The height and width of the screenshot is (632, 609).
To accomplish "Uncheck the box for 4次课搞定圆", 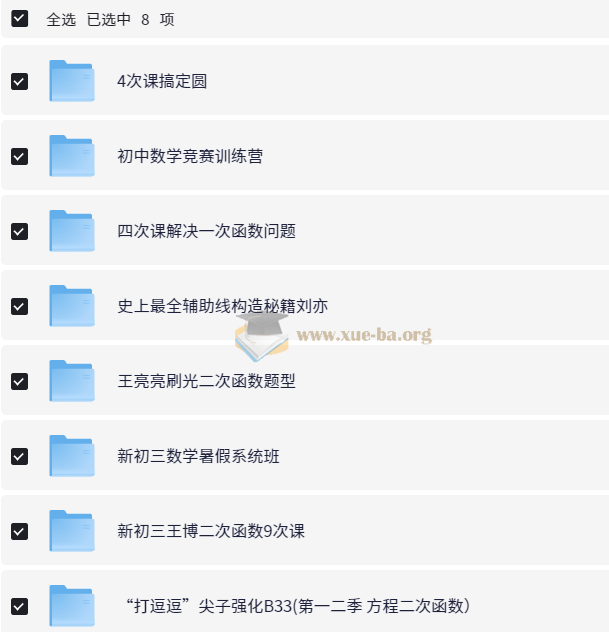I will 19,82.
